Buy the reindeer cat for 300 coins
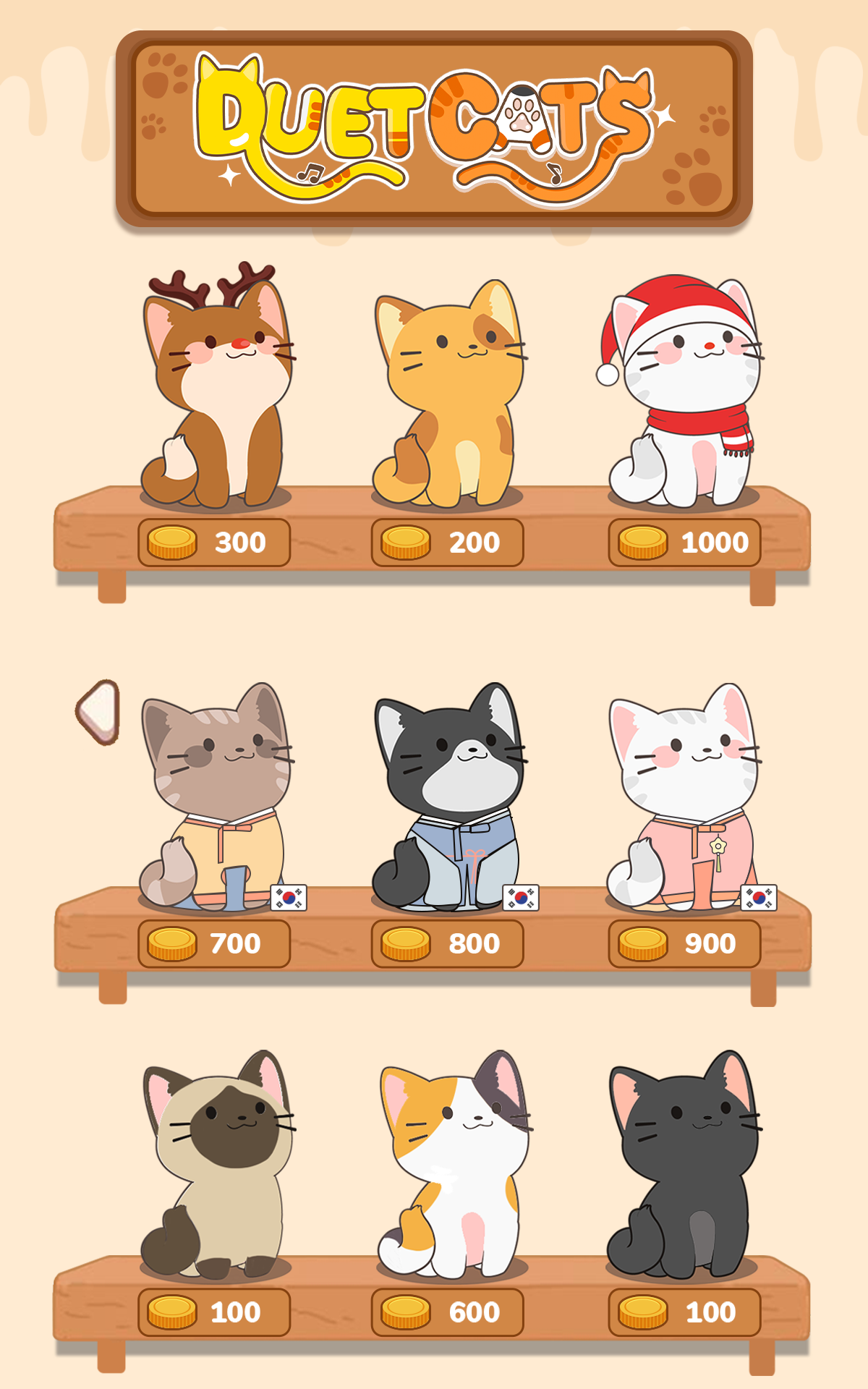This screenshot has height=1389, width=868. 214,543
